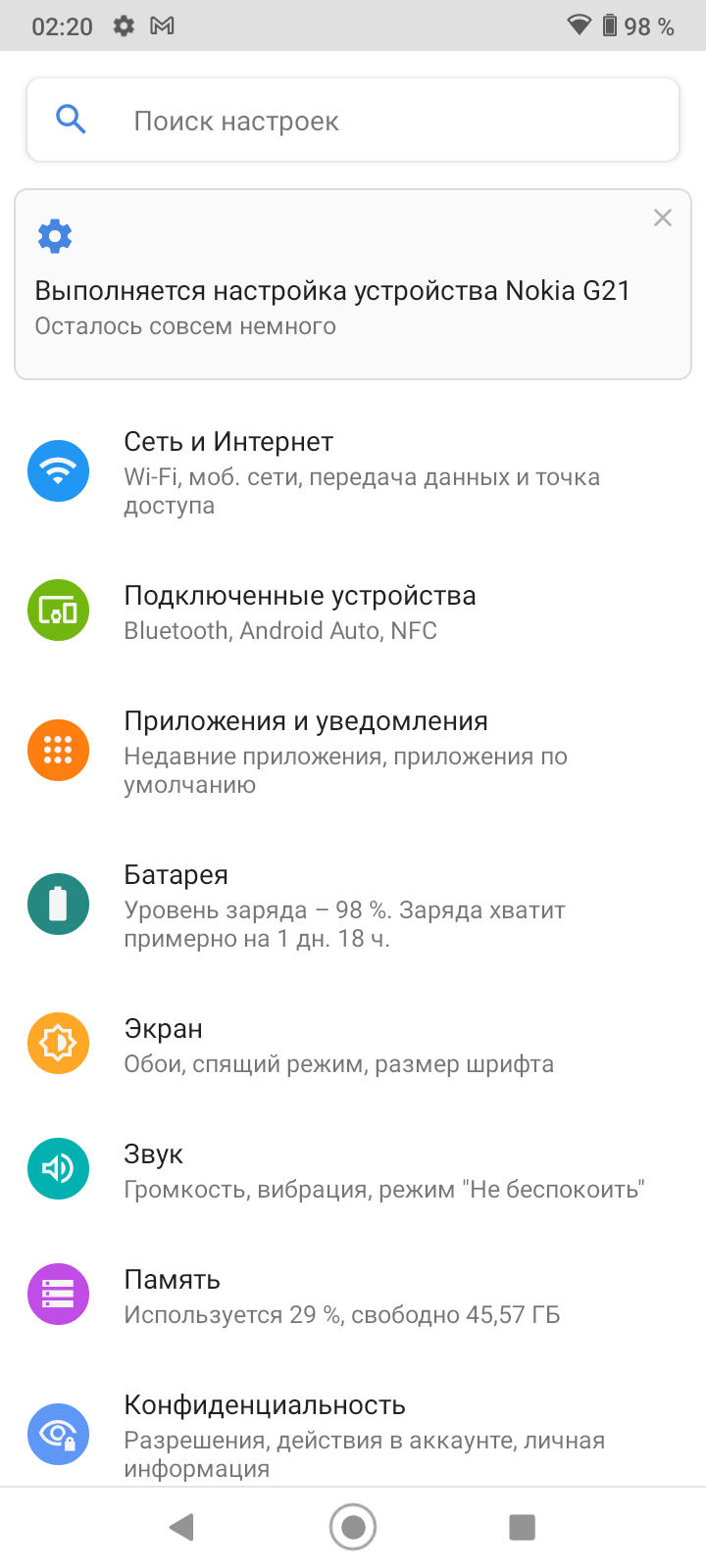706x1568 pixels.
Task: Open Сеть и Интернет settings
Action: 353,471
